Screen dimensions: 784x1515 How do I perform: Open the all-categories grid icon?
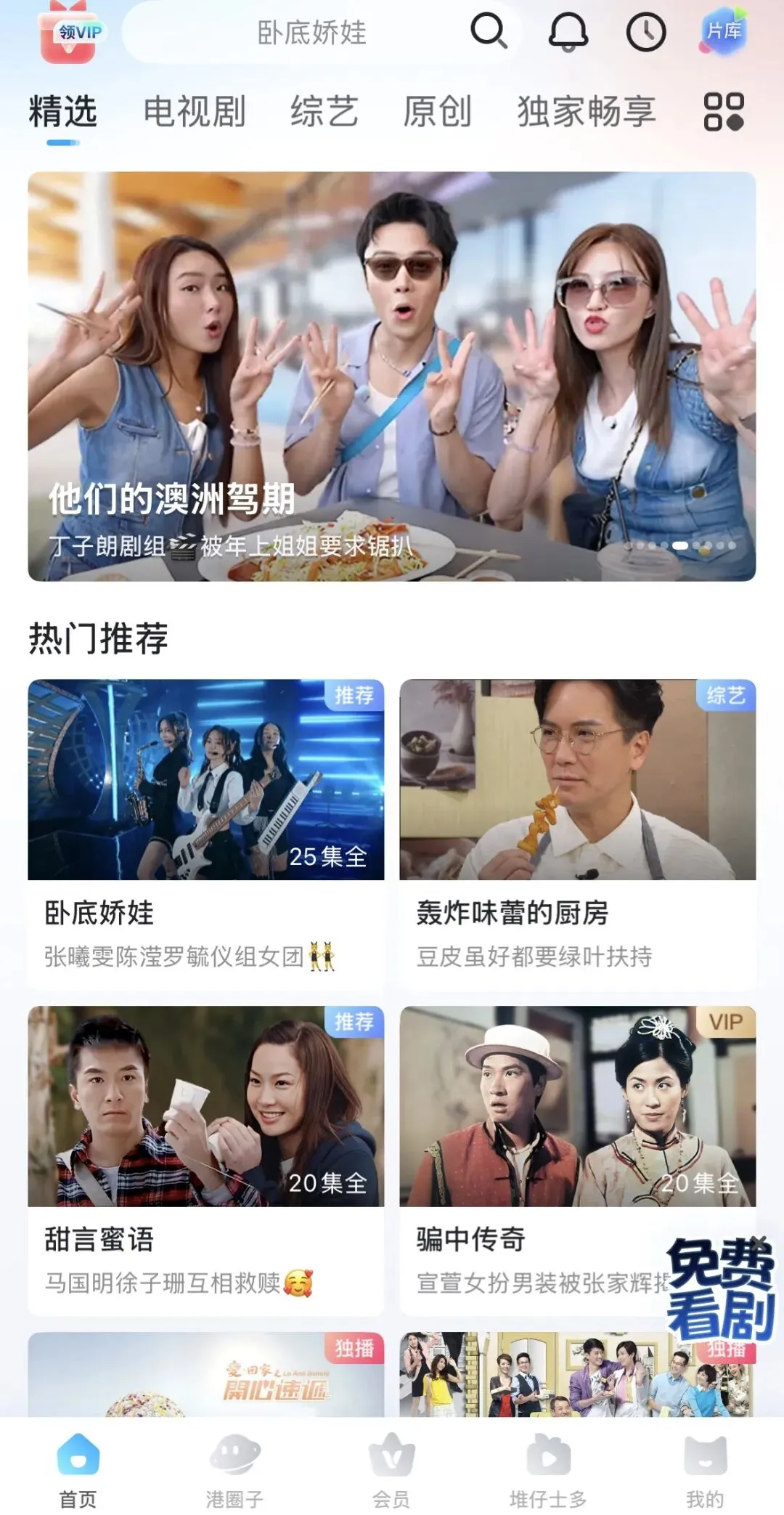click(724, 112)
